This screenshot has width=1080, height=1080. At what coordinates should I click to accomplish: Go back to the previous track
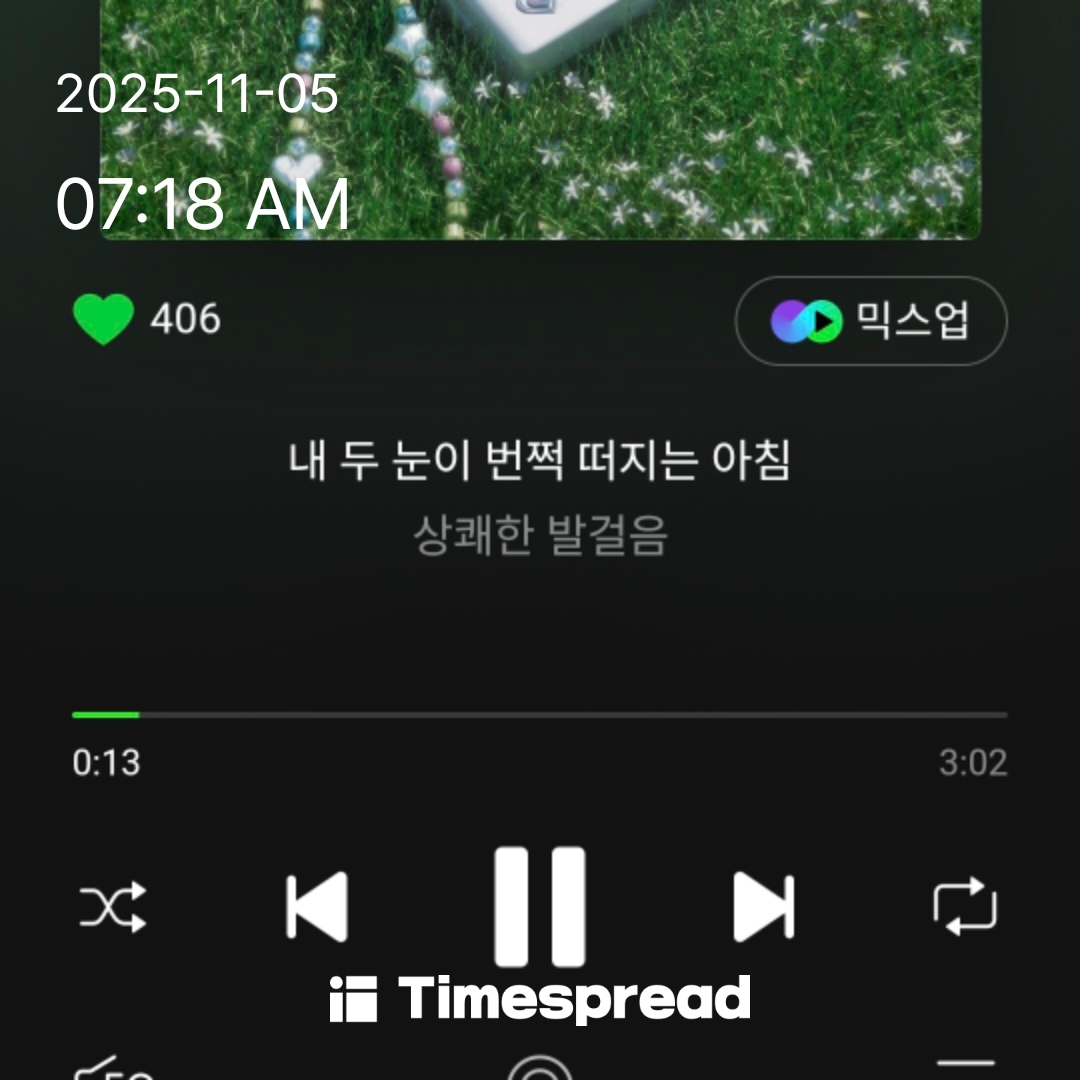point(316,907)
